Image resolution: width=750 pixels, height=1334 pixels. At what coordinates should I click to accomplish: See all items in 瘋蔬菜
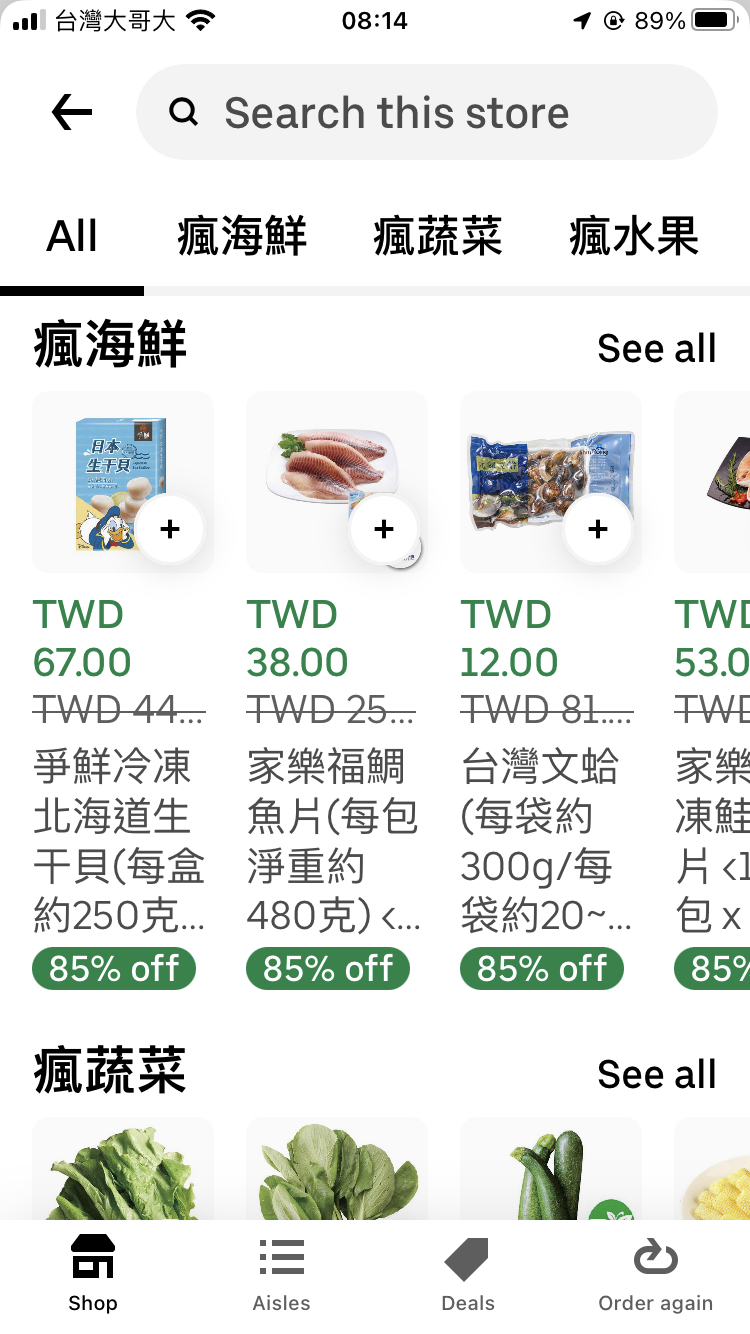(x=656, y=1074)
